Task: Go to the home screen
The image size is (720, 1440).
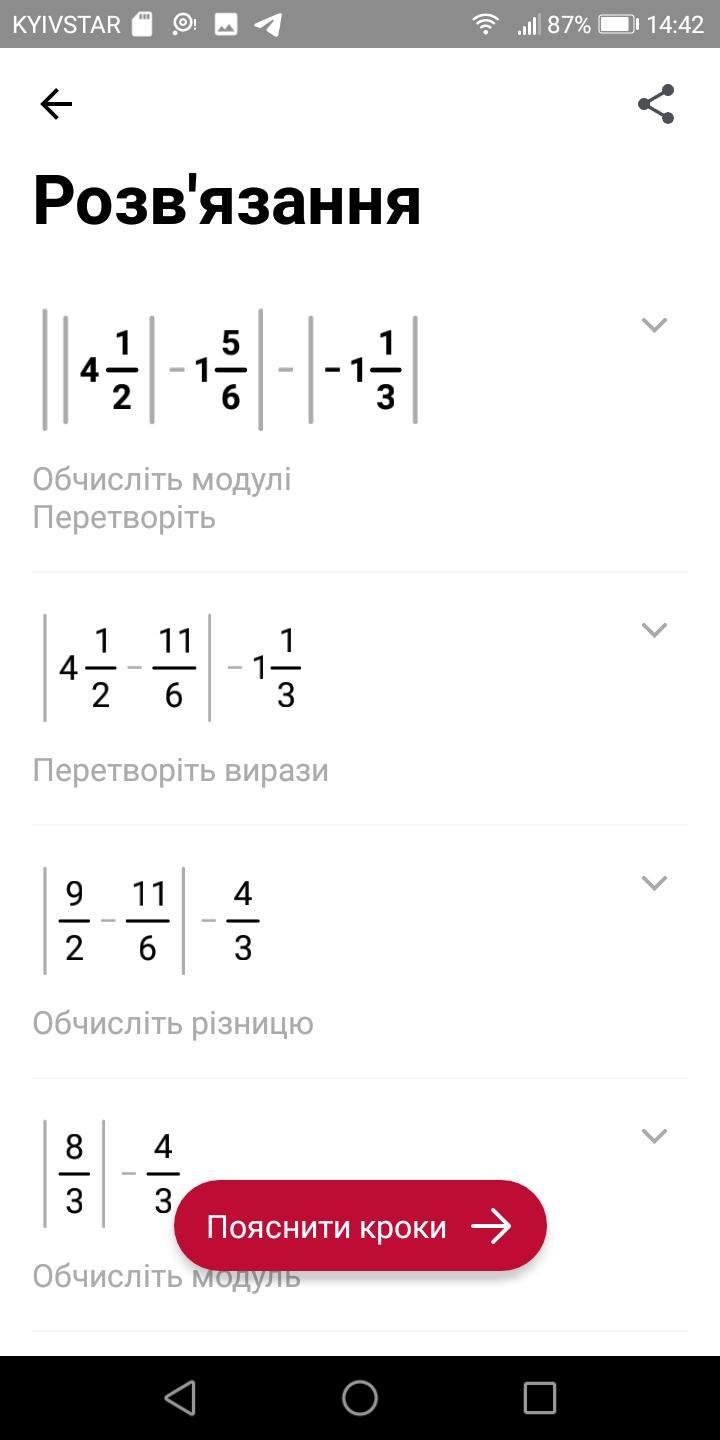Action: tap(360, 1398)
